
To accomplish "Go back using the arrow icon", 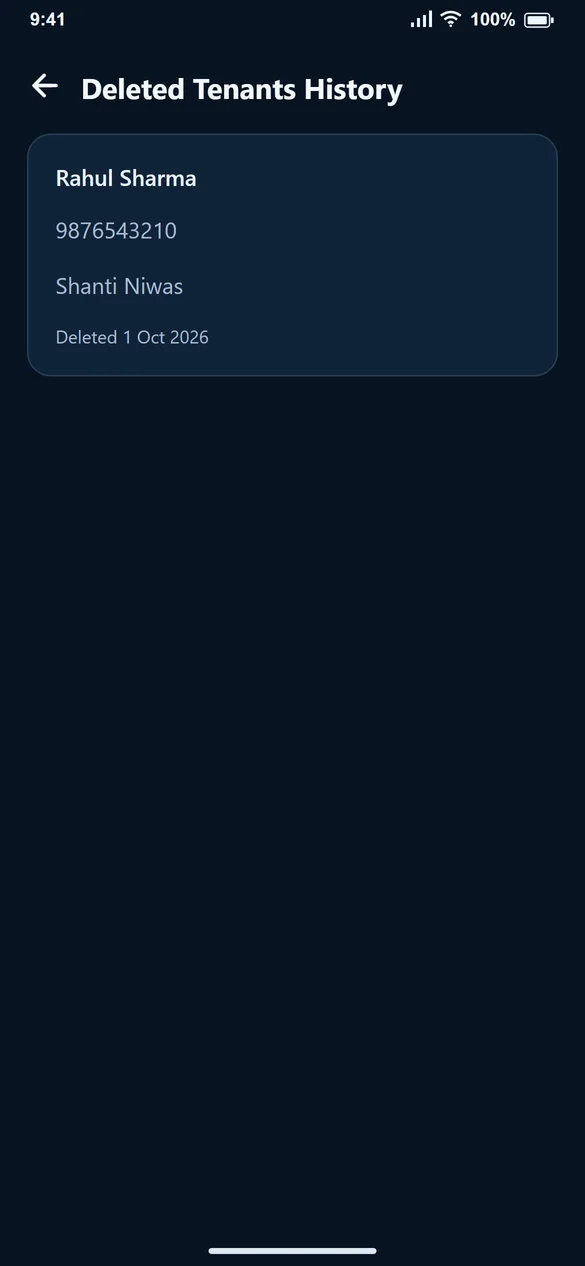I will click(45, 87).
